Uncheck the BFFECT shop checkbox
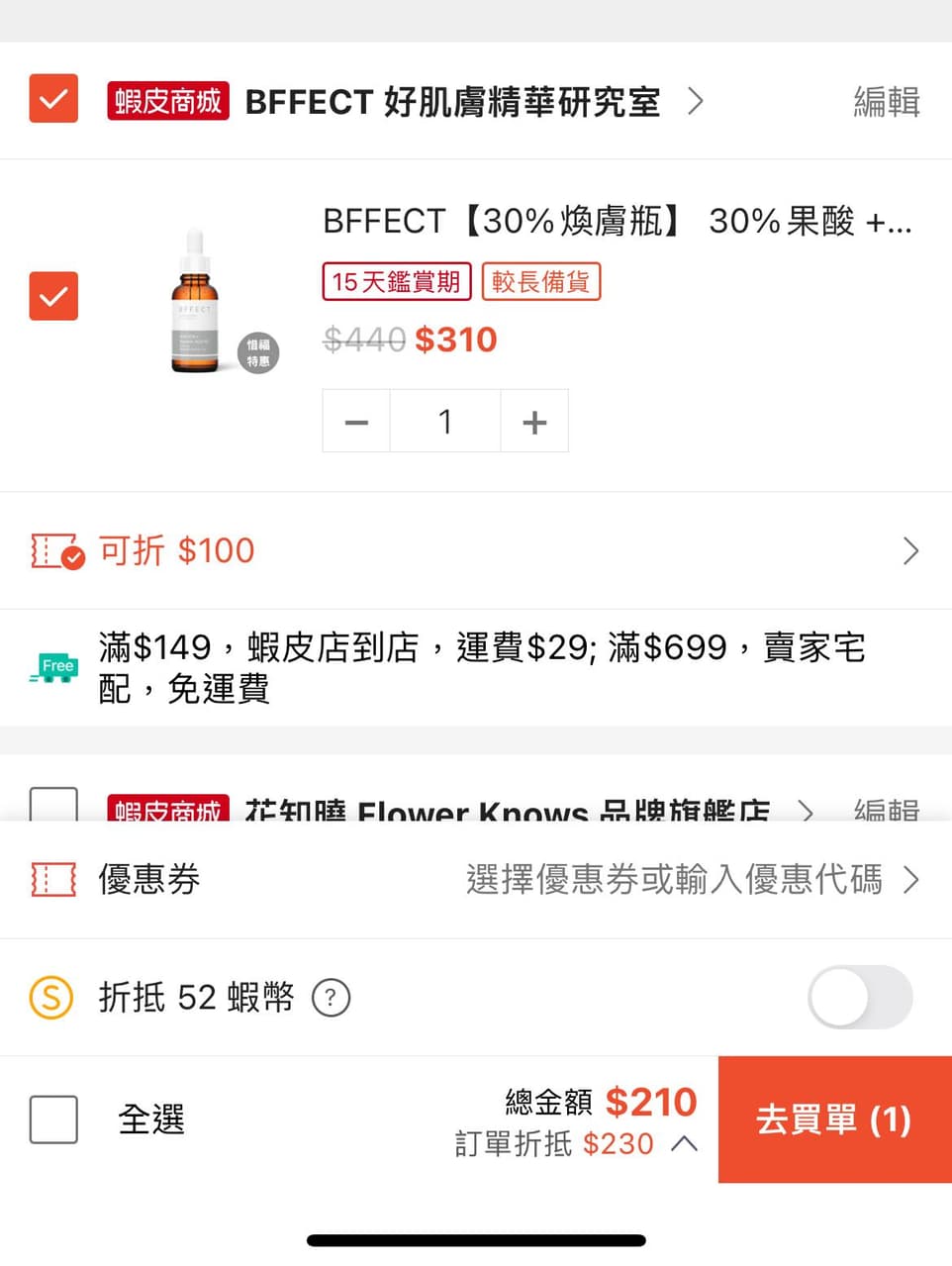This screenshot has height=1266, width=952. [53, 99]
